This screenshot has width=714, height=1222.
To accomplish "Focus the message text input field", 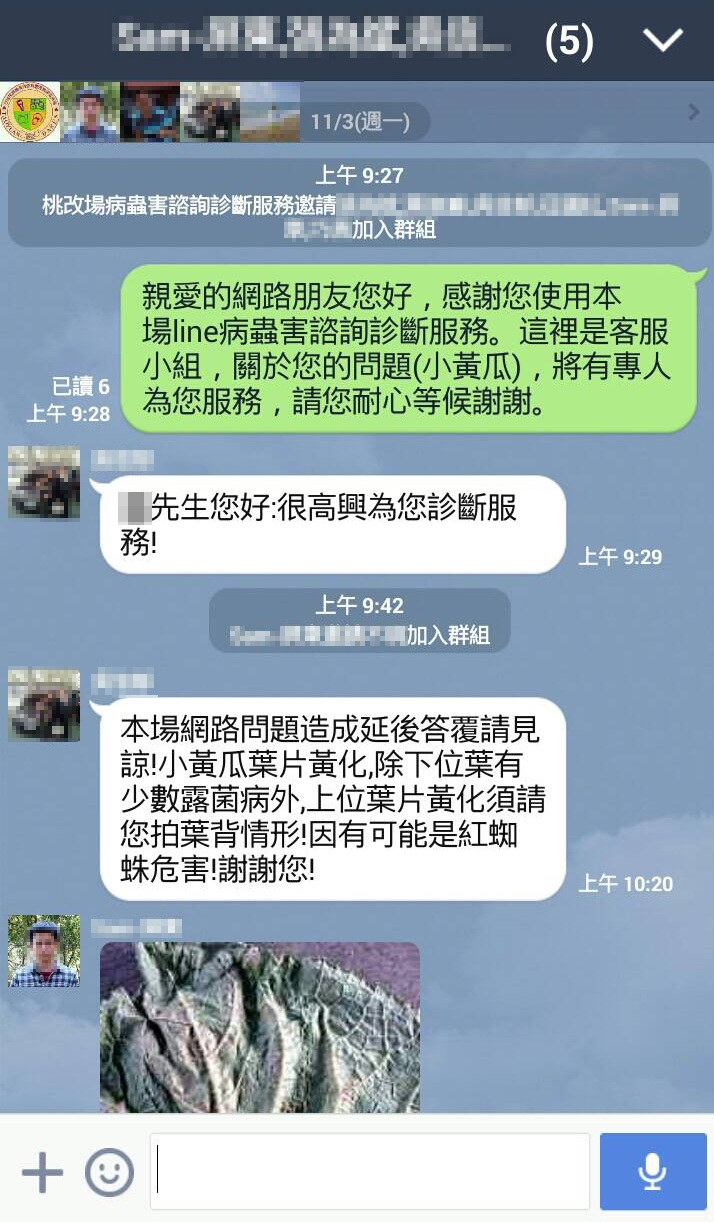I will coord(370,1172).
